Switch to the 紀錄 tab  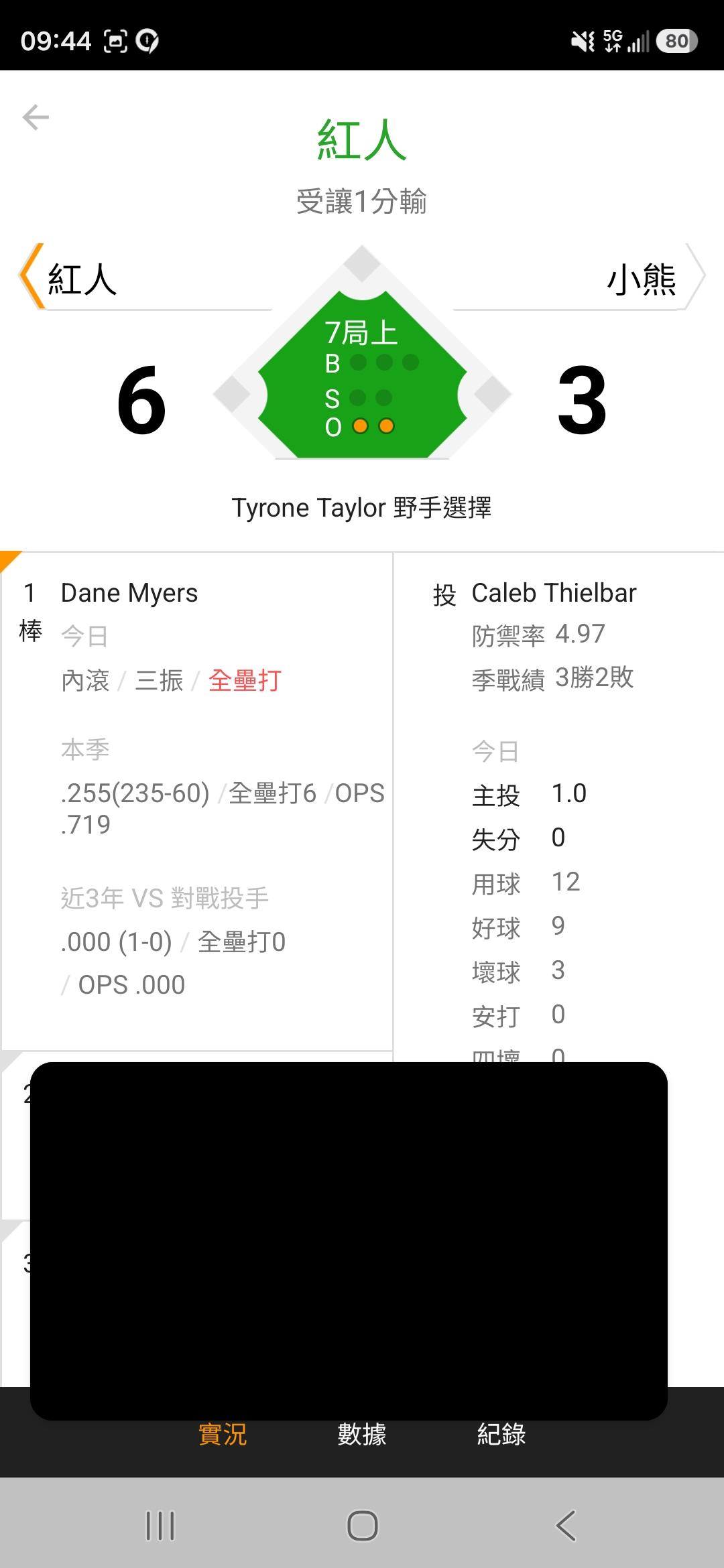(x=501, y=1435)
